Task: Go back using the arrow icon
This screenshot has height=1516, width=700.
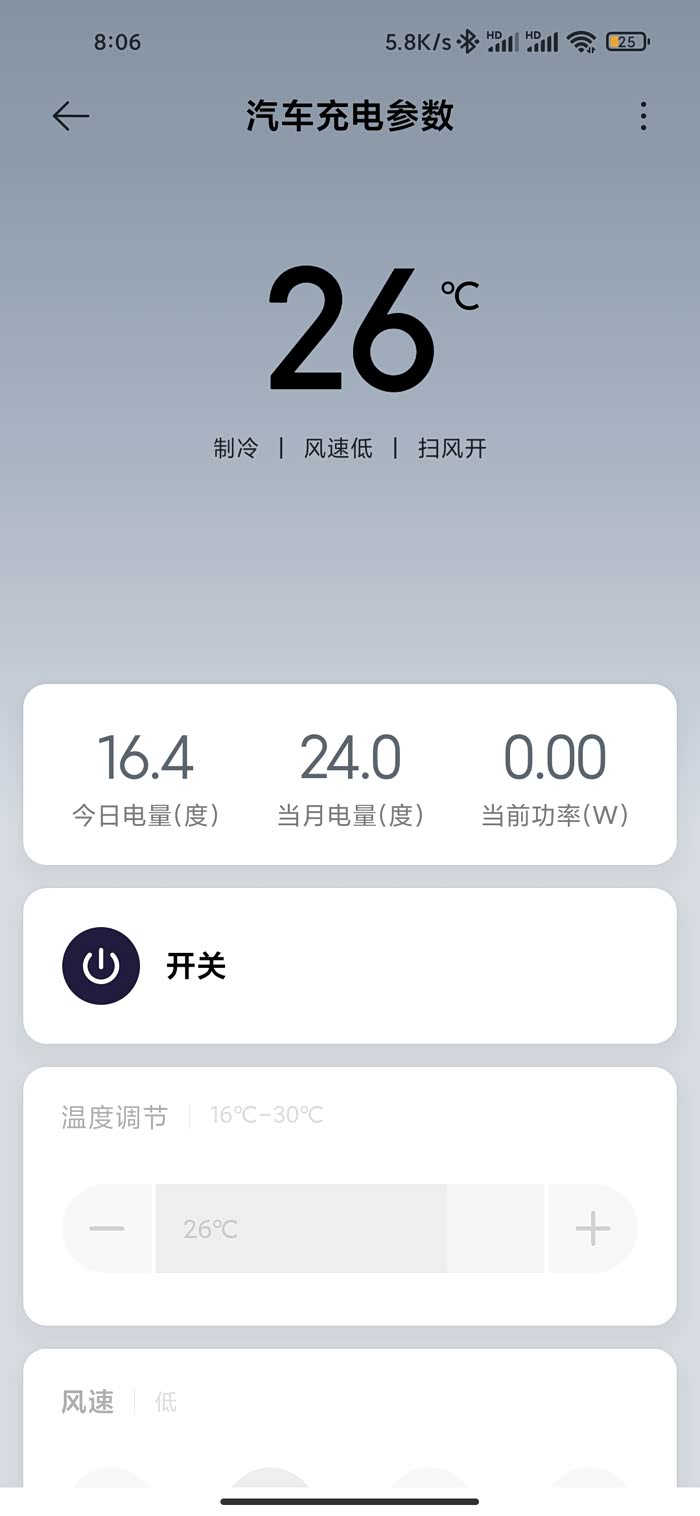Action: [x=71, y=116]
